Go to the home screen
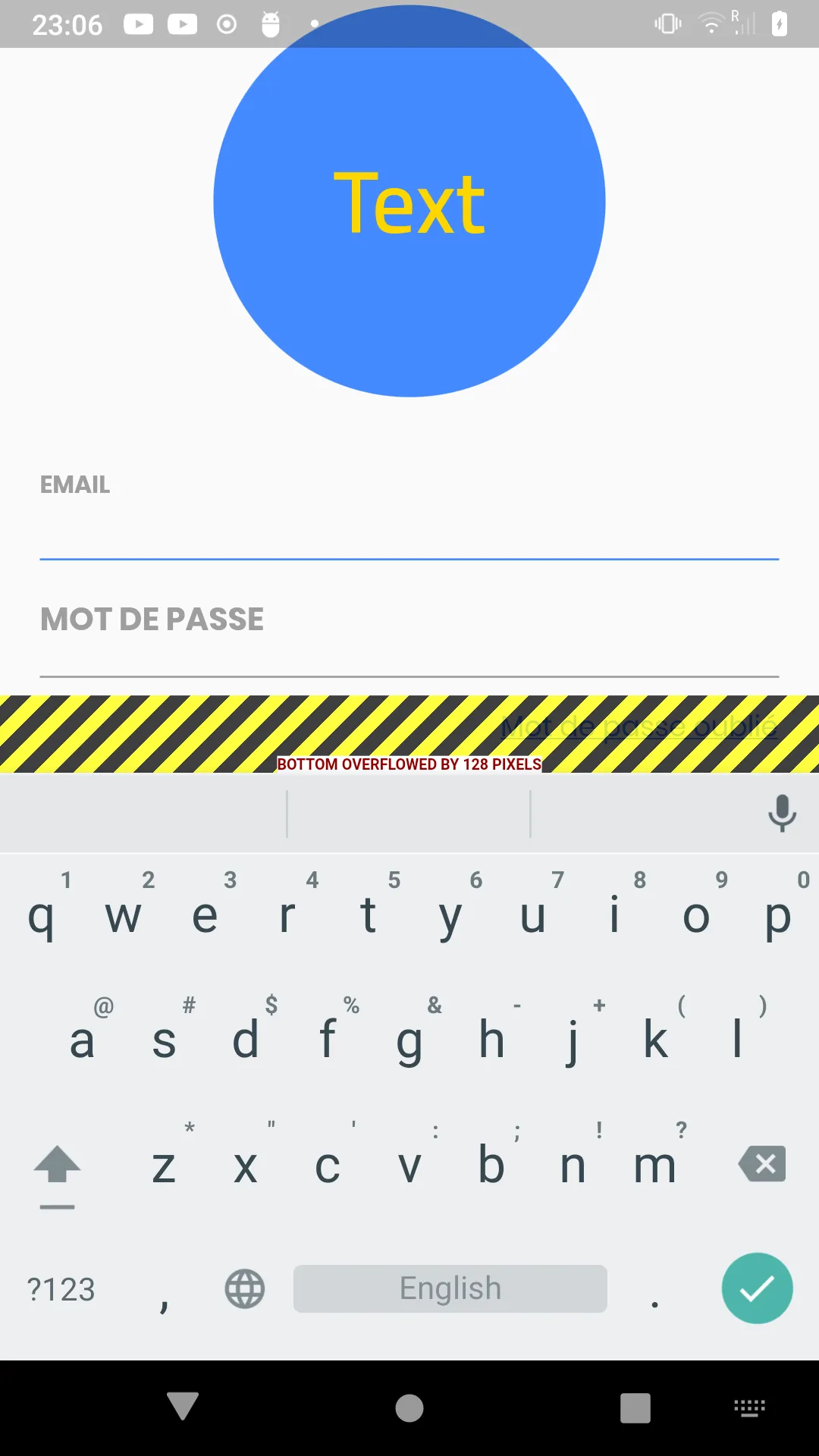The image size is (819, 1456). pos(409,1408)
